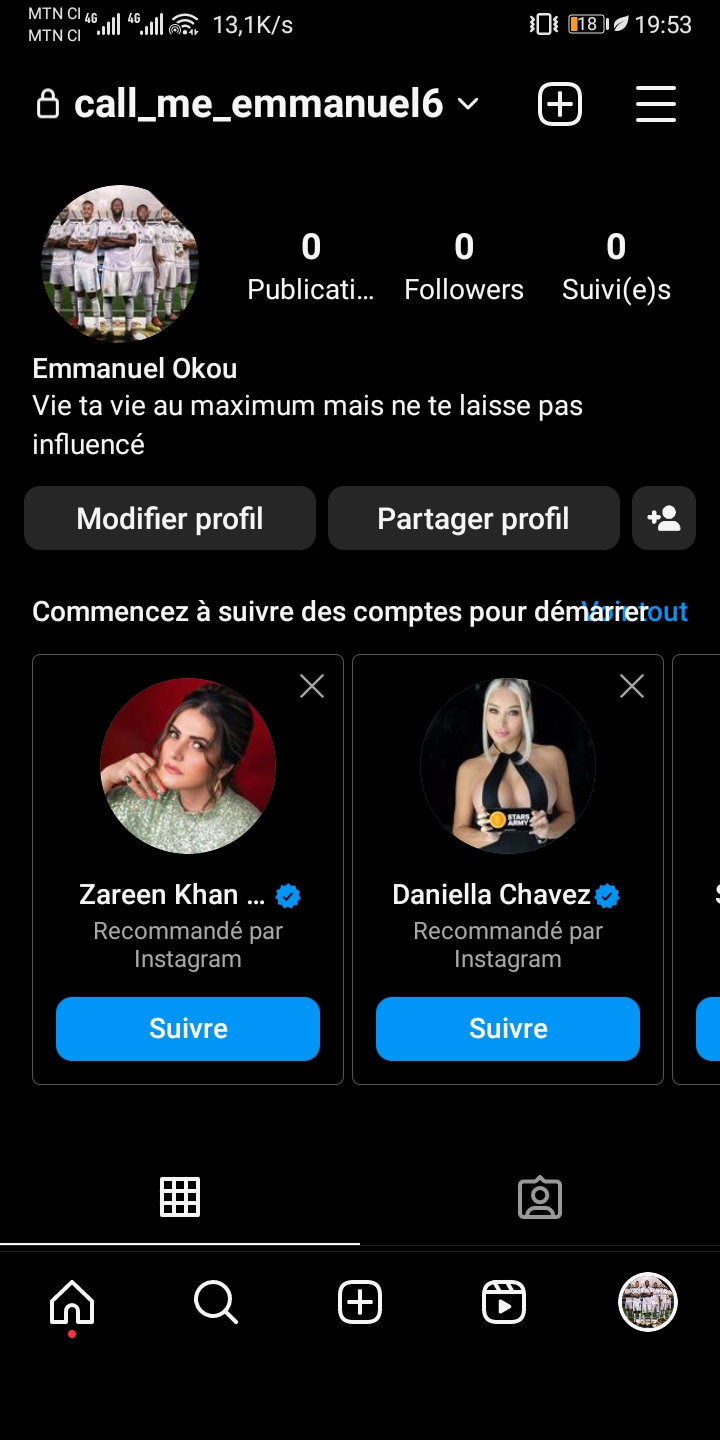Follow Zareen Khan with Suivre
This screenshot has height=1440, width=720.
188,1028
